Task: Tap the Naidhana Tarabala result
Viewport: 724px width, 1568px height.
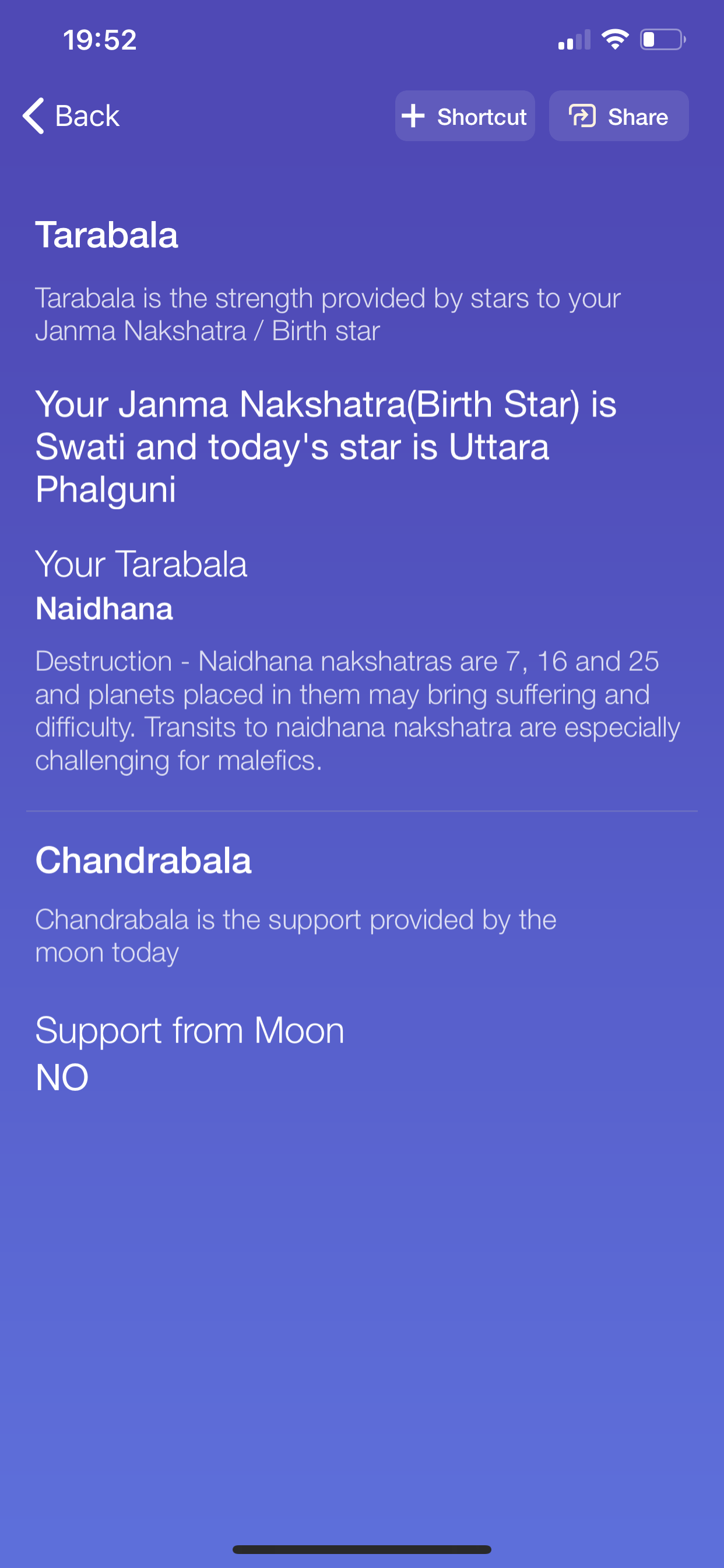Action: click(x=104, y=608)
